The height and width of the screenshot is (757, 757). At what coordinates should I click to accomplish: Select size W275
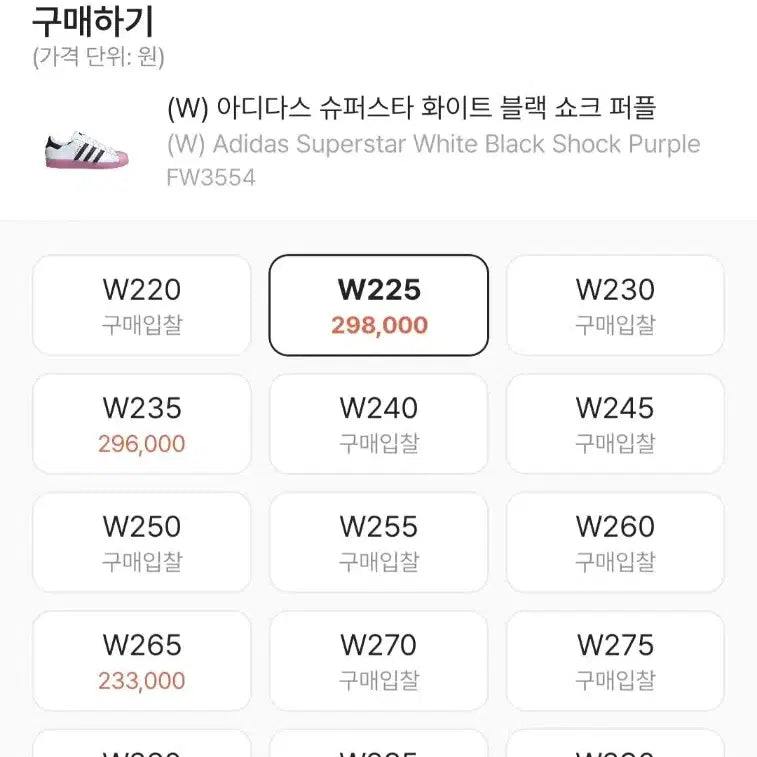click(615, 660)
